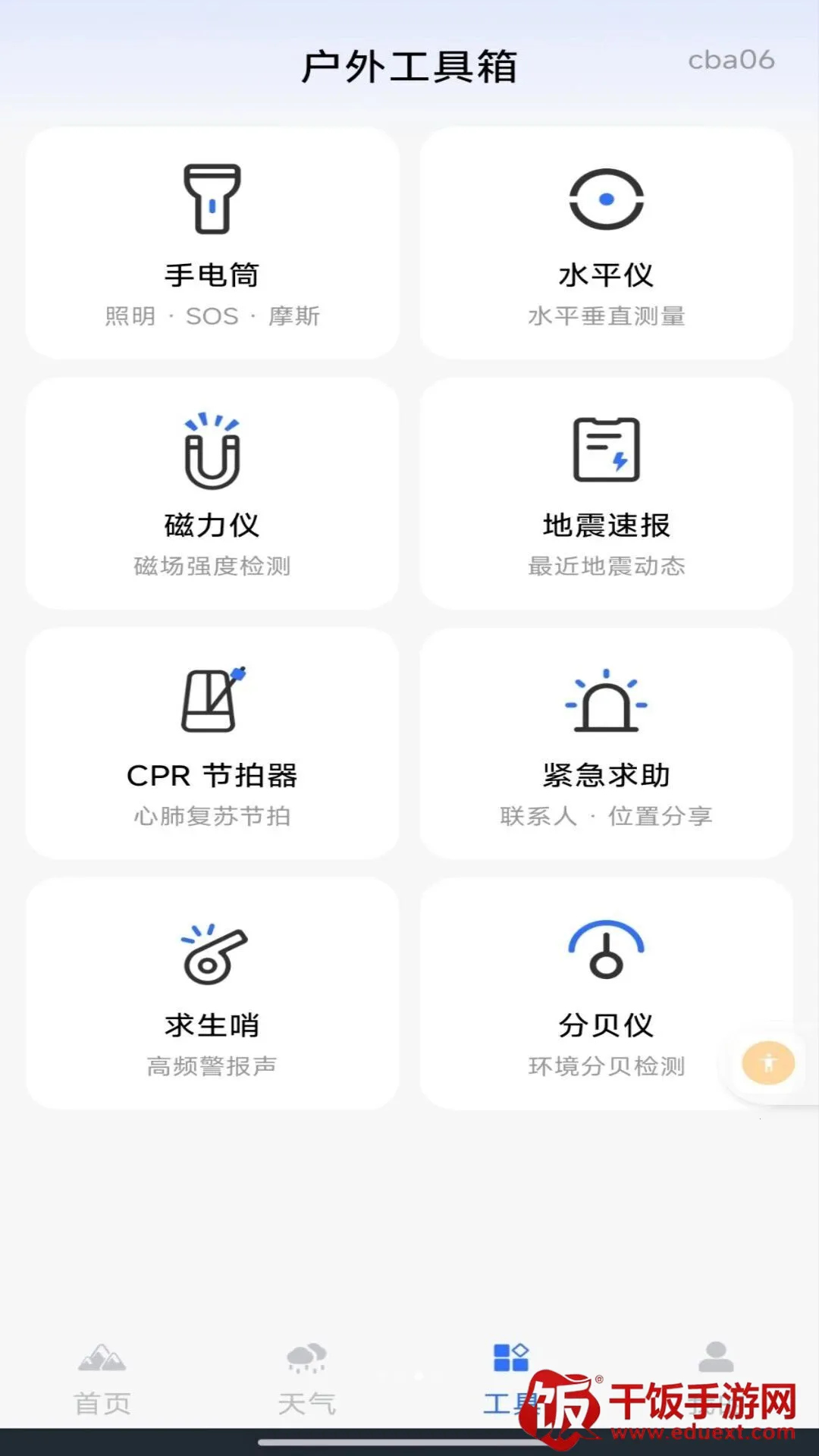View 地震速报 earthquake reports

607,493
